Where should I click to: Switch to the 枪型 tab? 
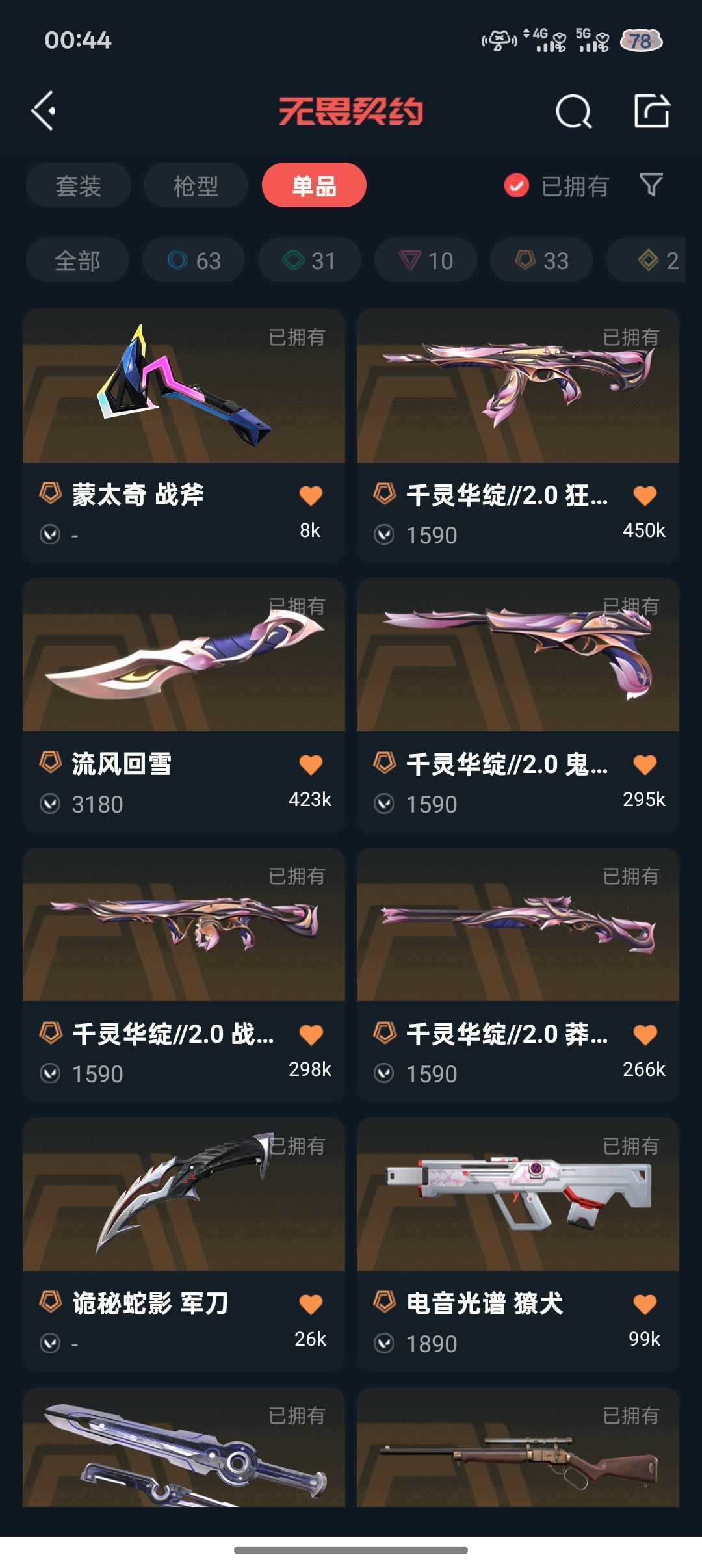(196, 186)
